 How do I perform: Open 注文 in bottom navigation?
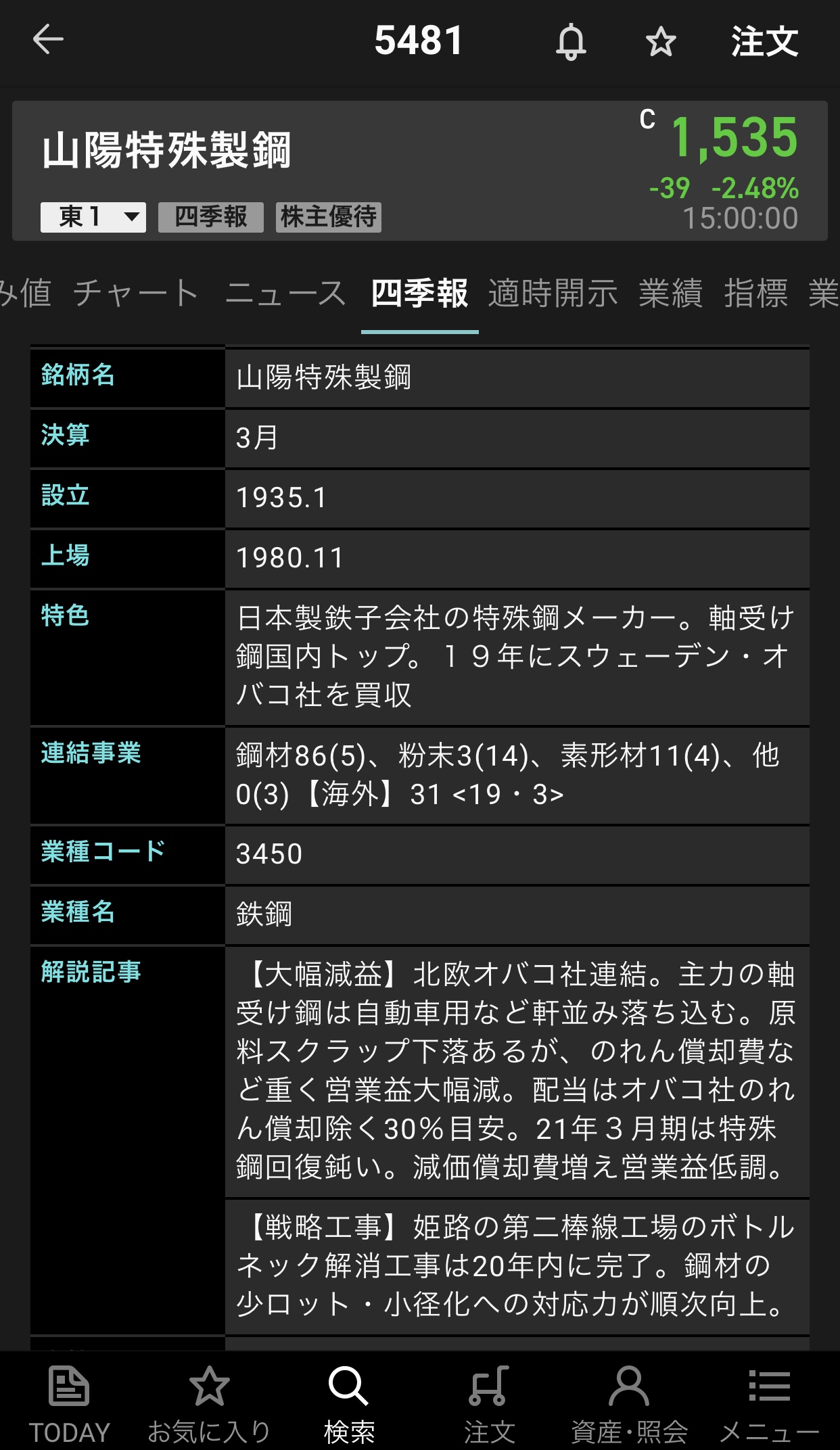[489, 1403]
